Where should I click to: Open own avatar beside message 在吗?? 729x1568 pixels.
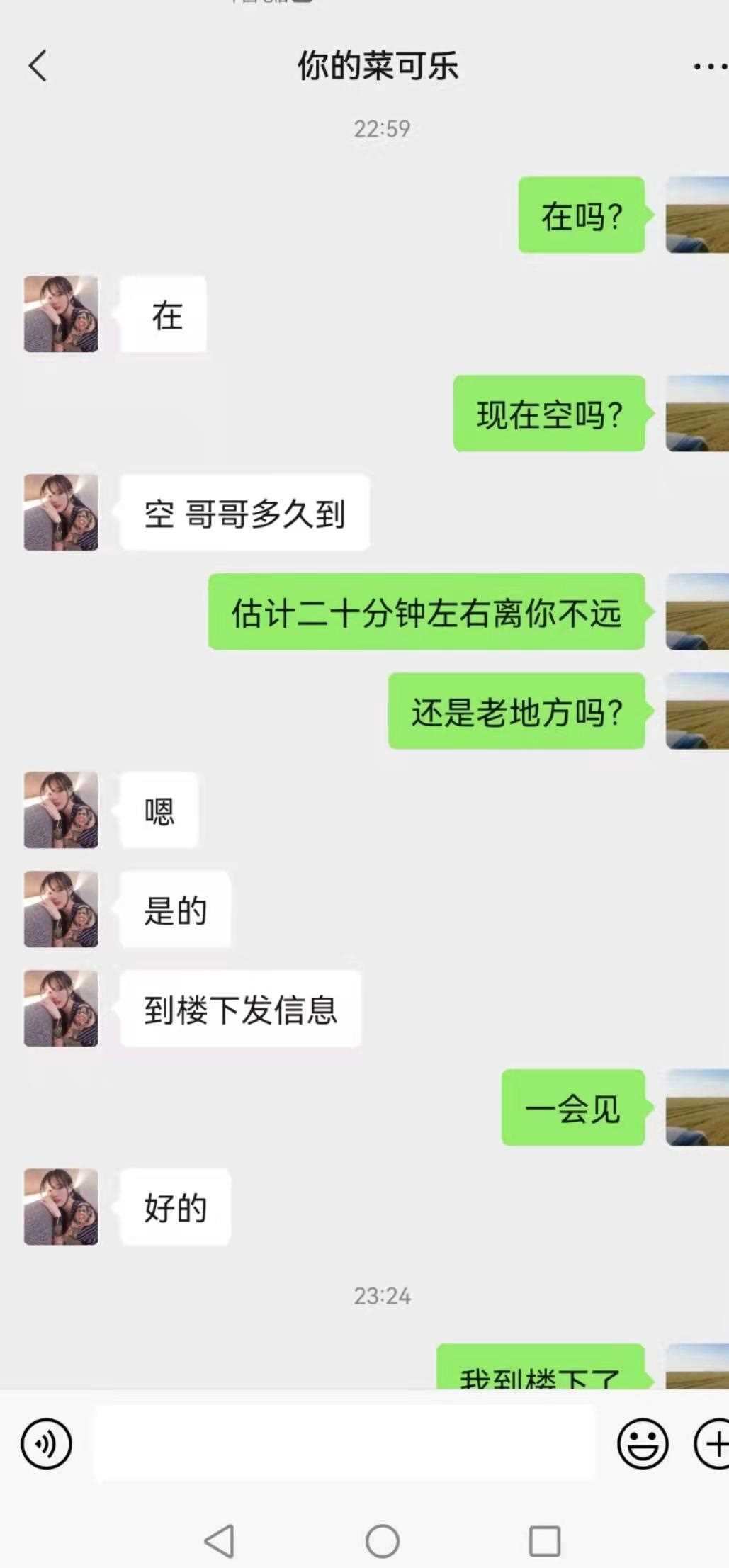(697, 215)
